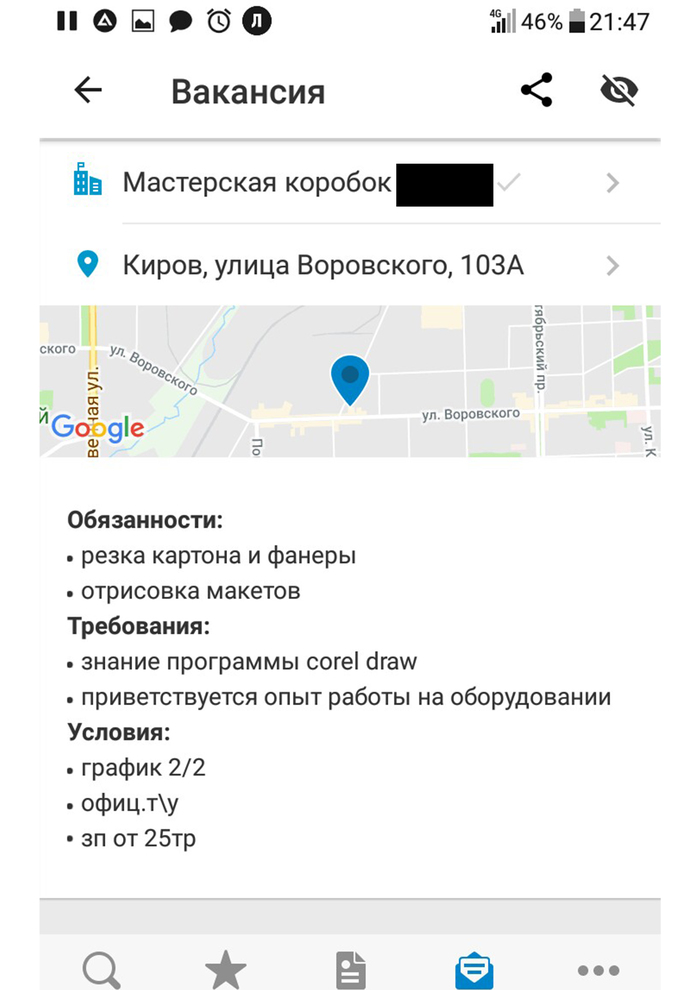The width and height of the screenshot is (700, 990).
Task: Open the address Киров, улица Воровского, 103А
Action: tap(350, 266)
